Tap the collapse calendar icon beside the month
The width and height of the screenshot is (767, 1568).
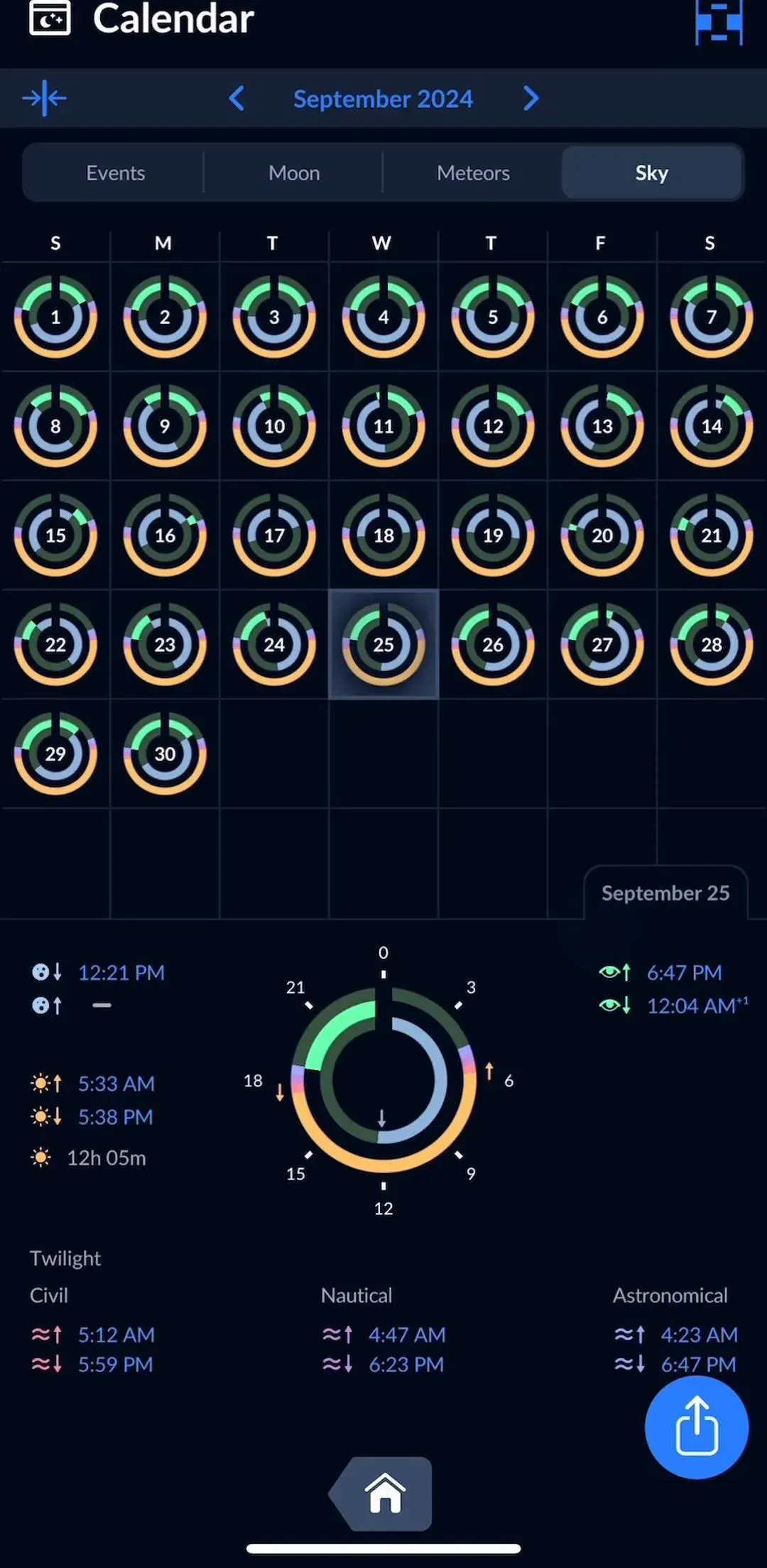click(x=44, y=98)
